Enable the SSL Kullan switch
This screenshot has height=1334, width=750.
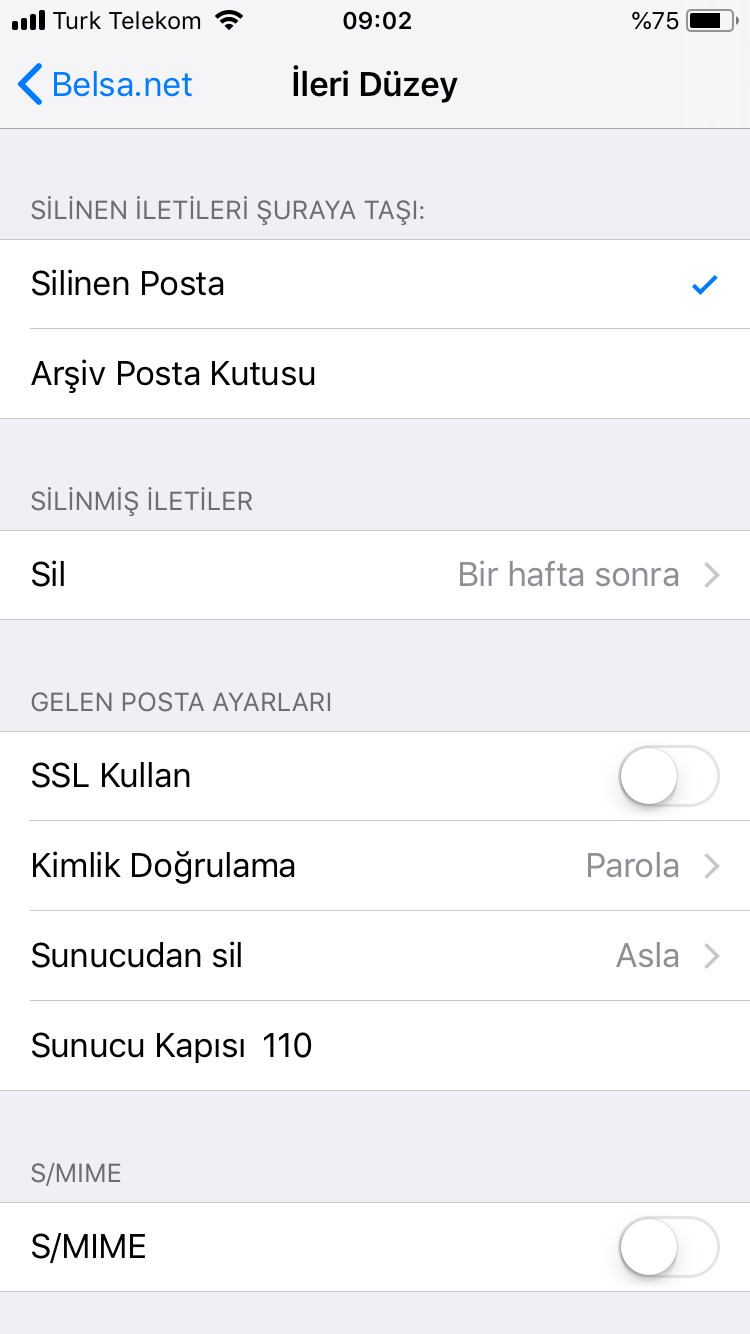tap(668, 776)
